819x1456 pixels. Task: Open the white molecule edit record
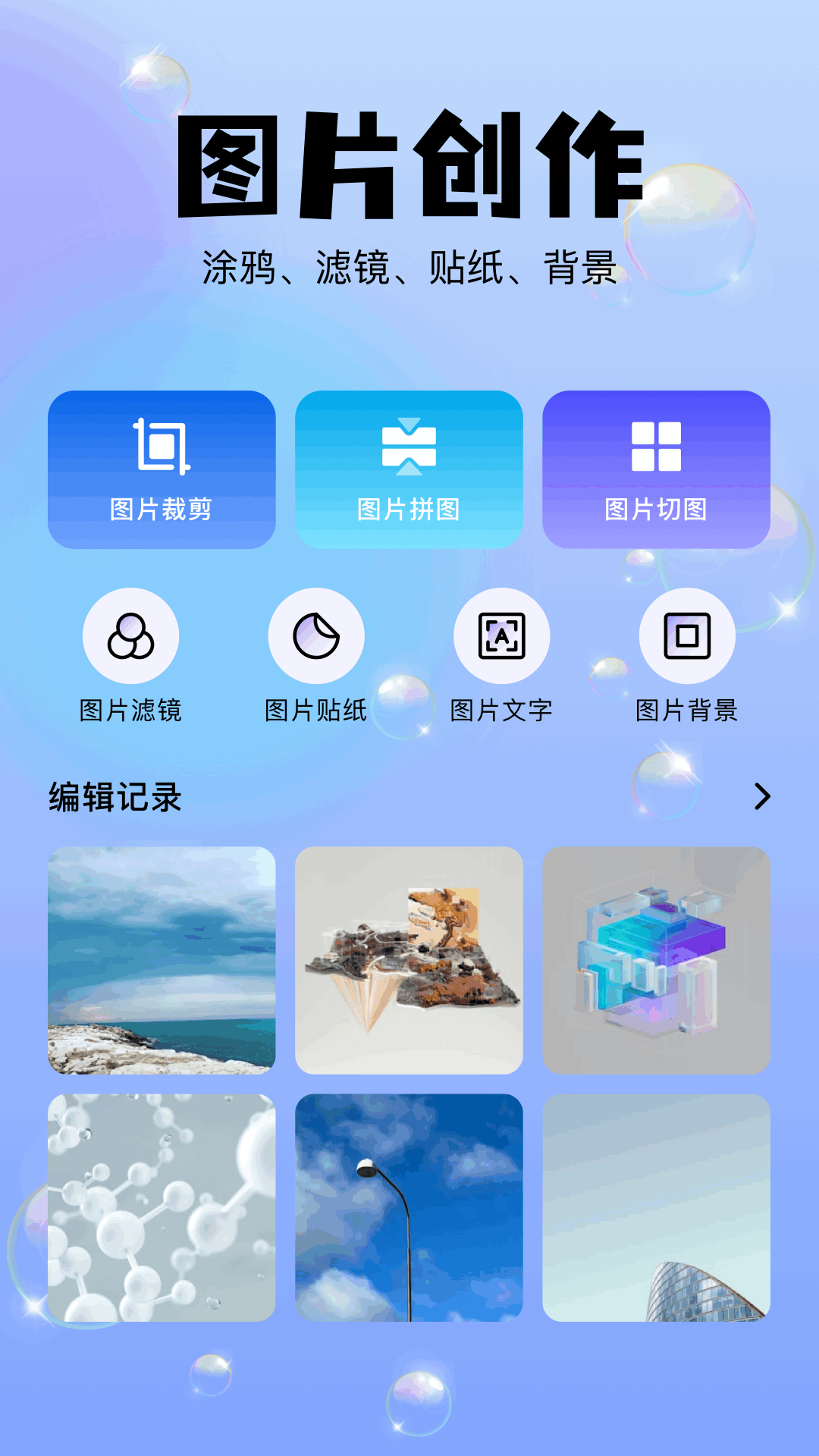162,1207
